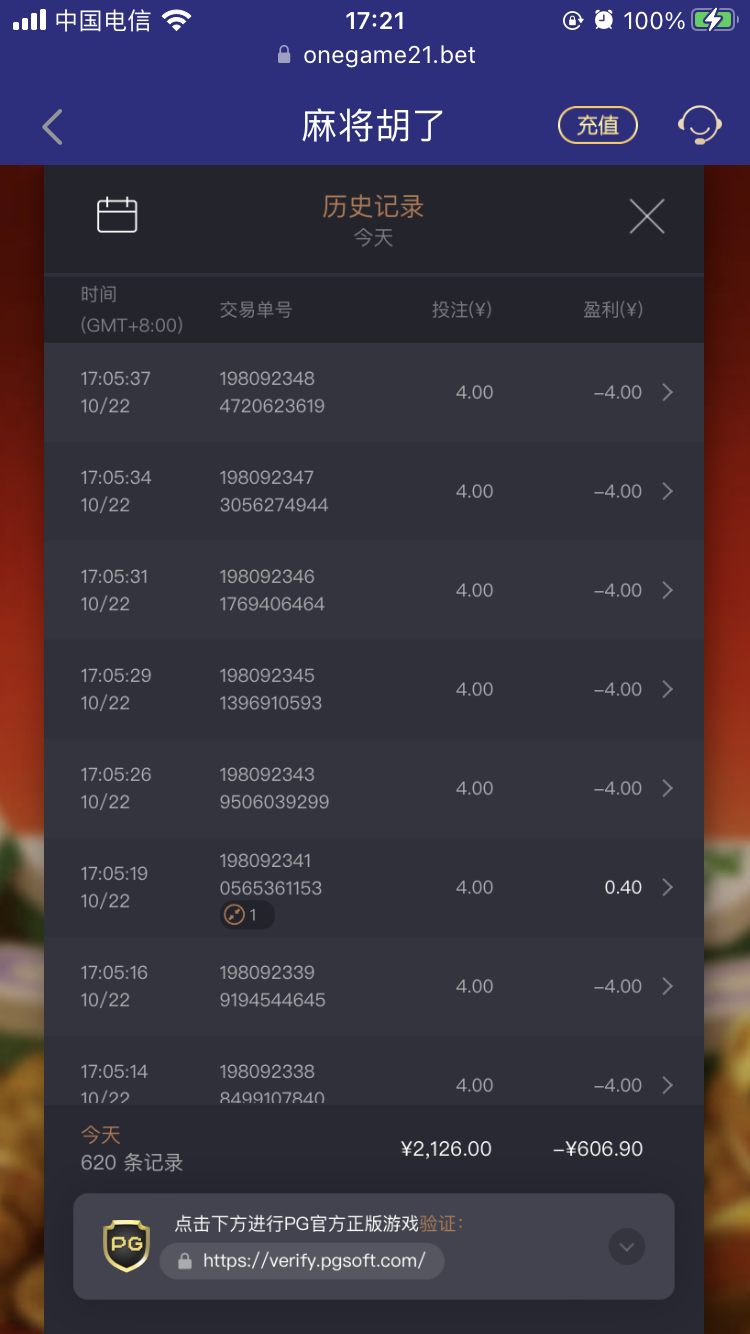Viewport: 750px width, 1334px height.
Task: Collapse the PG verification banner
Action: click(x=627, y=1246)
